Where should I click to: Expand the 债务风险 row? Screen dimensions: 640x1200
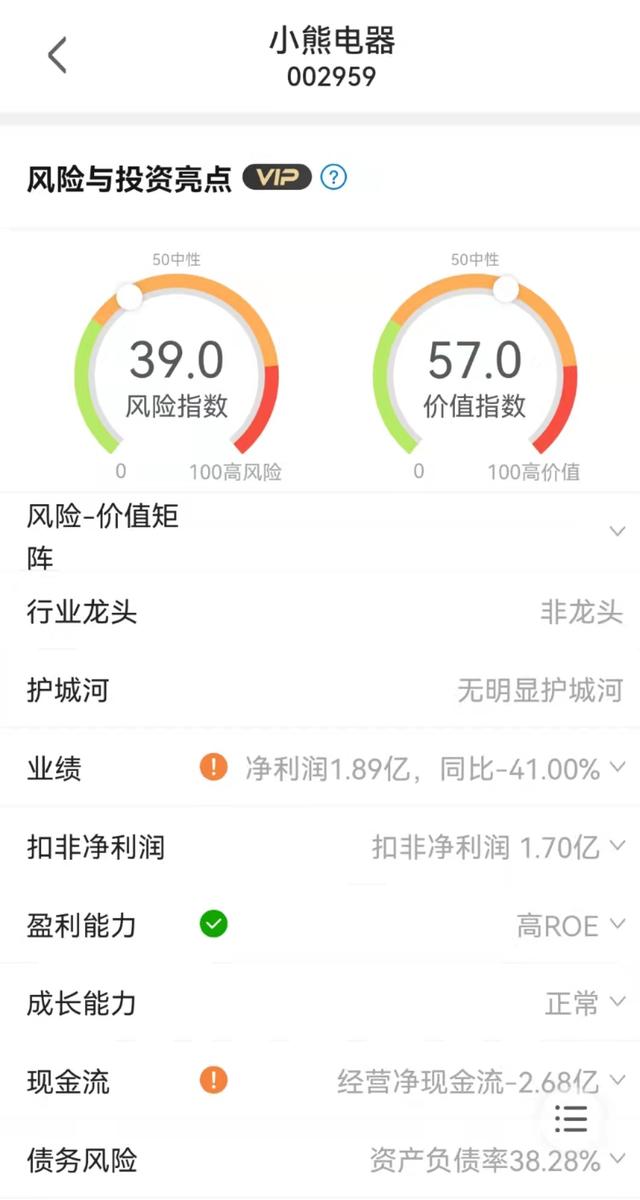(617, 1159)
